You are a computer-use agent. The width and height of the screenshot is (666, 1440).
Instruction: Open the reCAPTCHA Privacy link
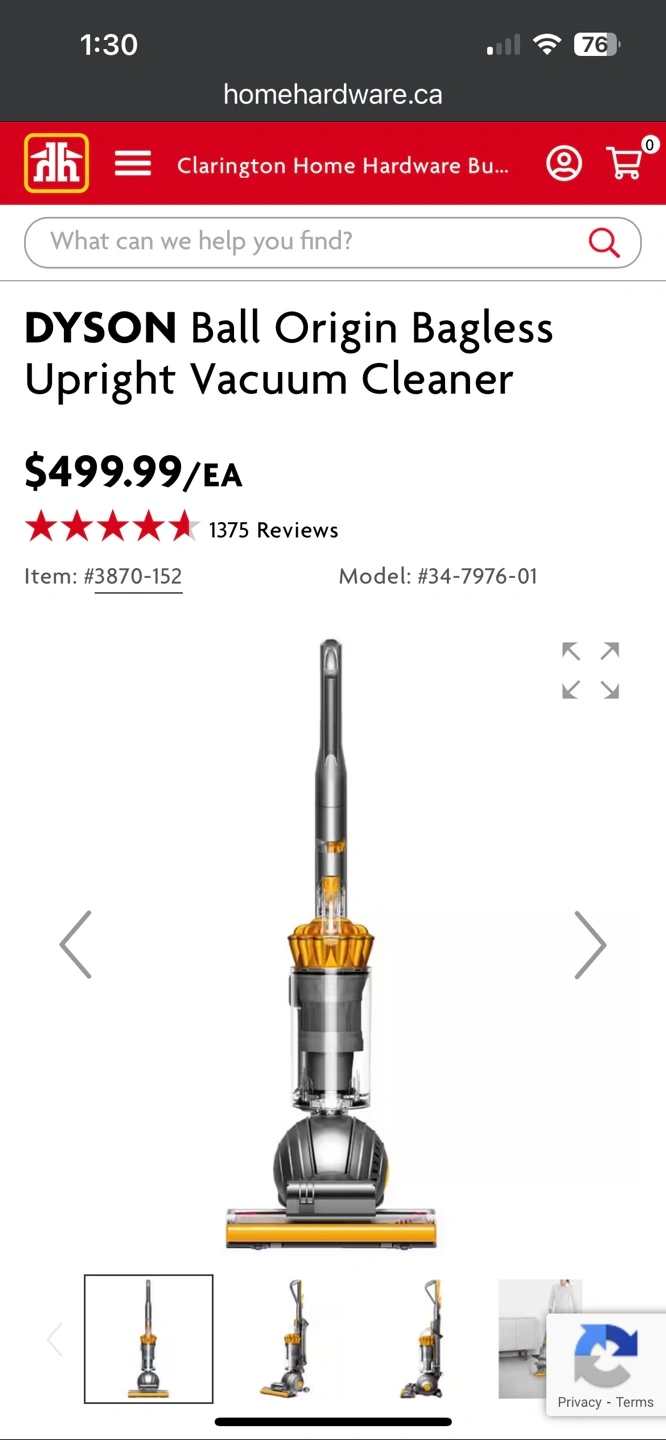579,1402
